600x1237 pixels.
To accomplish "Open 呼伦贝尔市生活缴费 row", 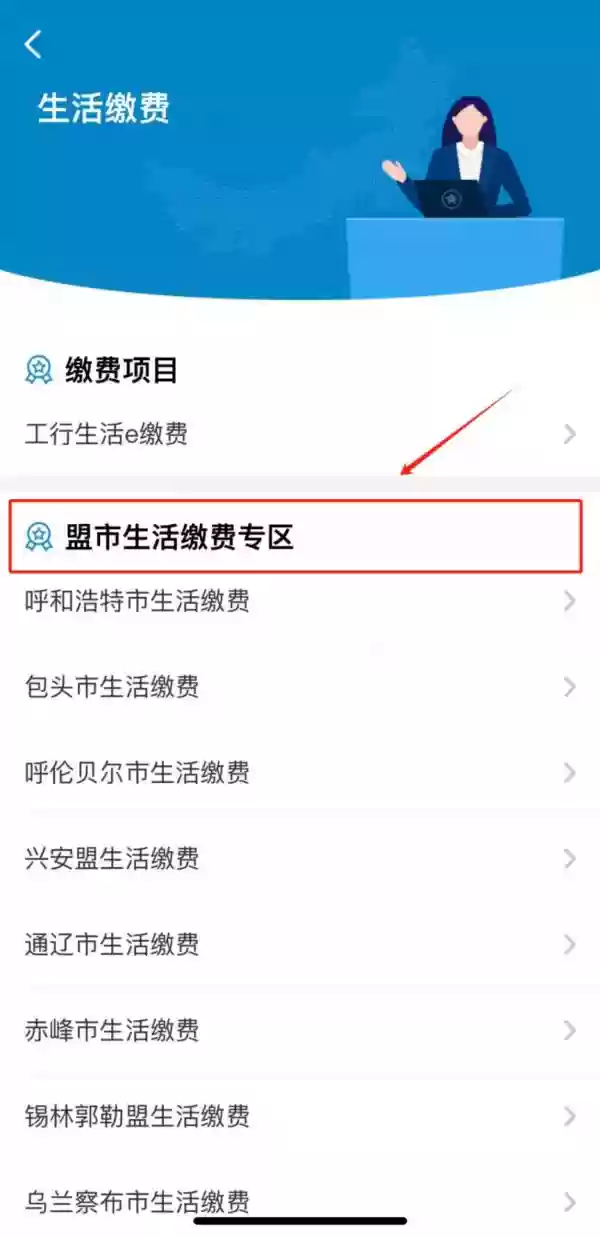I will (300, 773).
